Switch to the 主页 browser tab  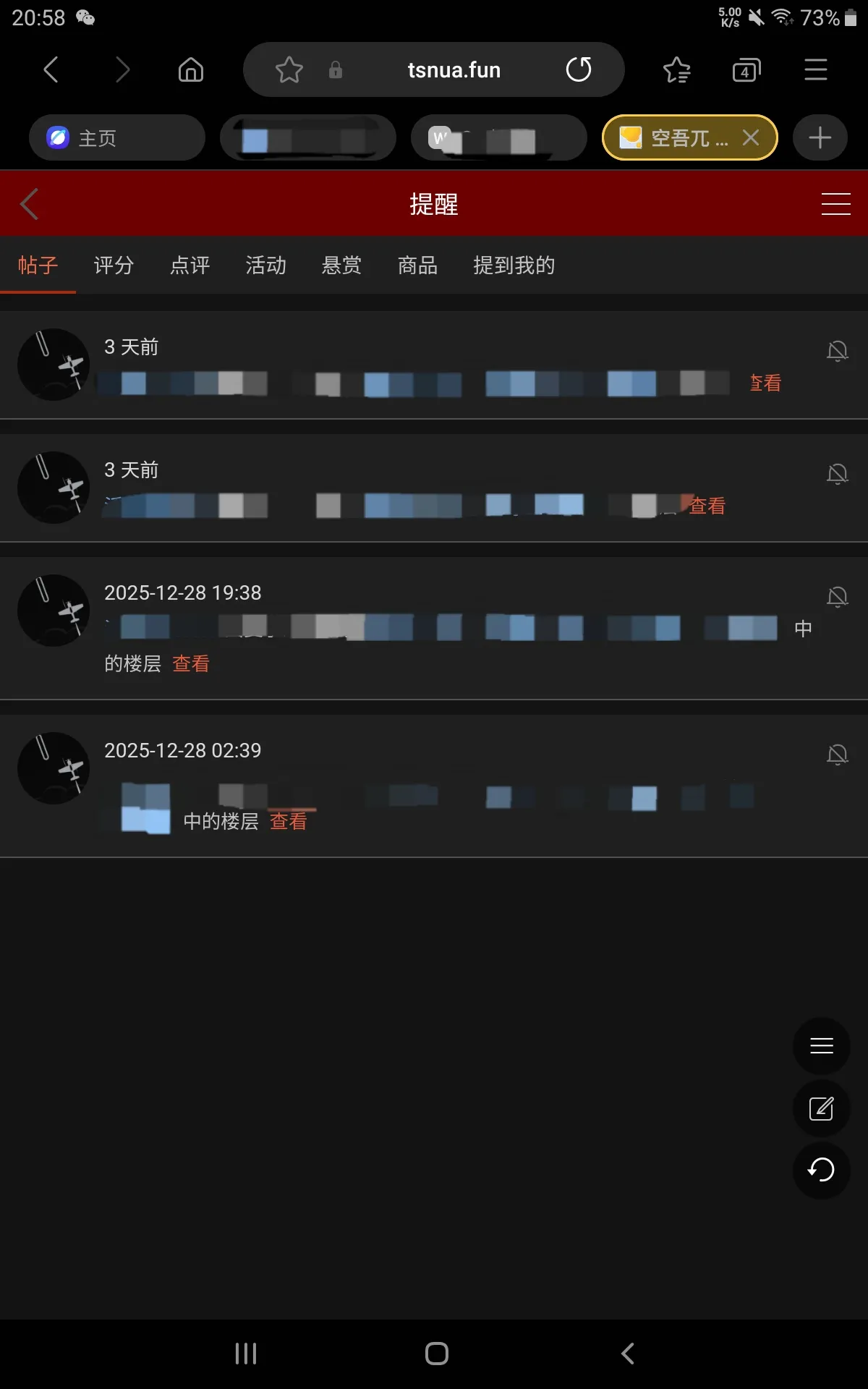116,137
